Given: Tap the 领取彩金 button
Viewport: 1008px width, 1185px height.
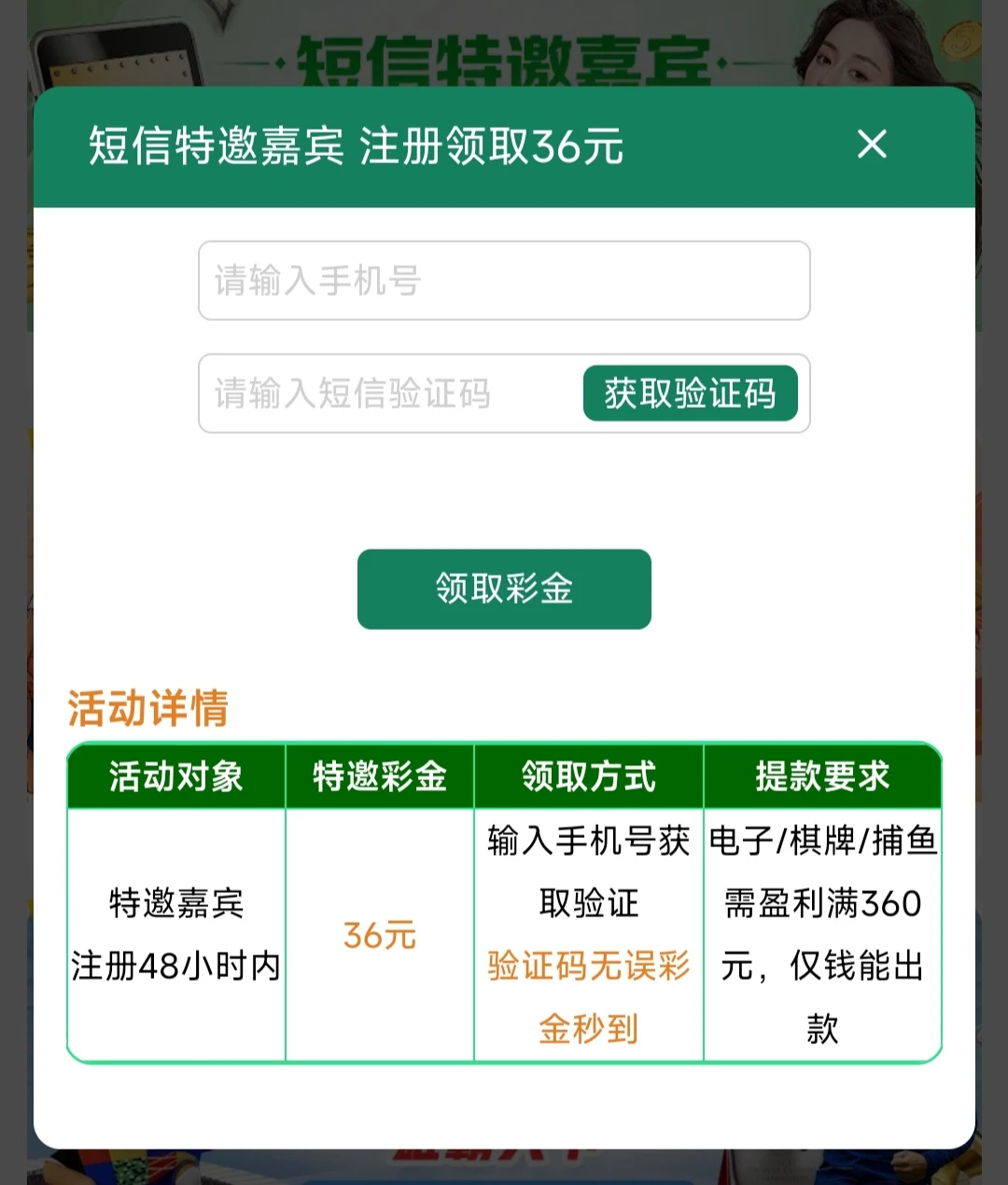Looking at the screenshot, I should (x=504, y=589).
